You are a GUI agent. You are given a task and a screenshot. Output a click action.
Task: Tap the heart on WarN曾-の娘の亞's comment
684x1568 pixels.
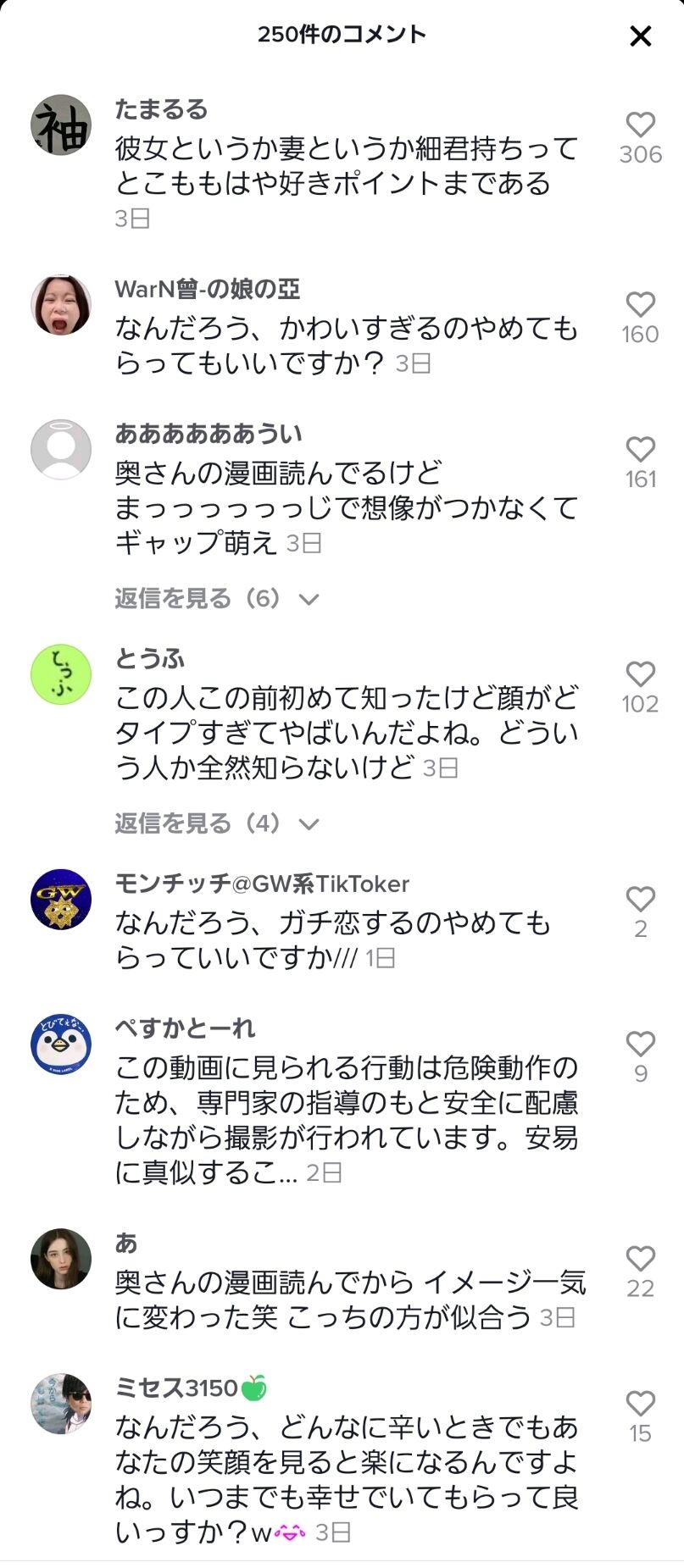pos(640,307)
